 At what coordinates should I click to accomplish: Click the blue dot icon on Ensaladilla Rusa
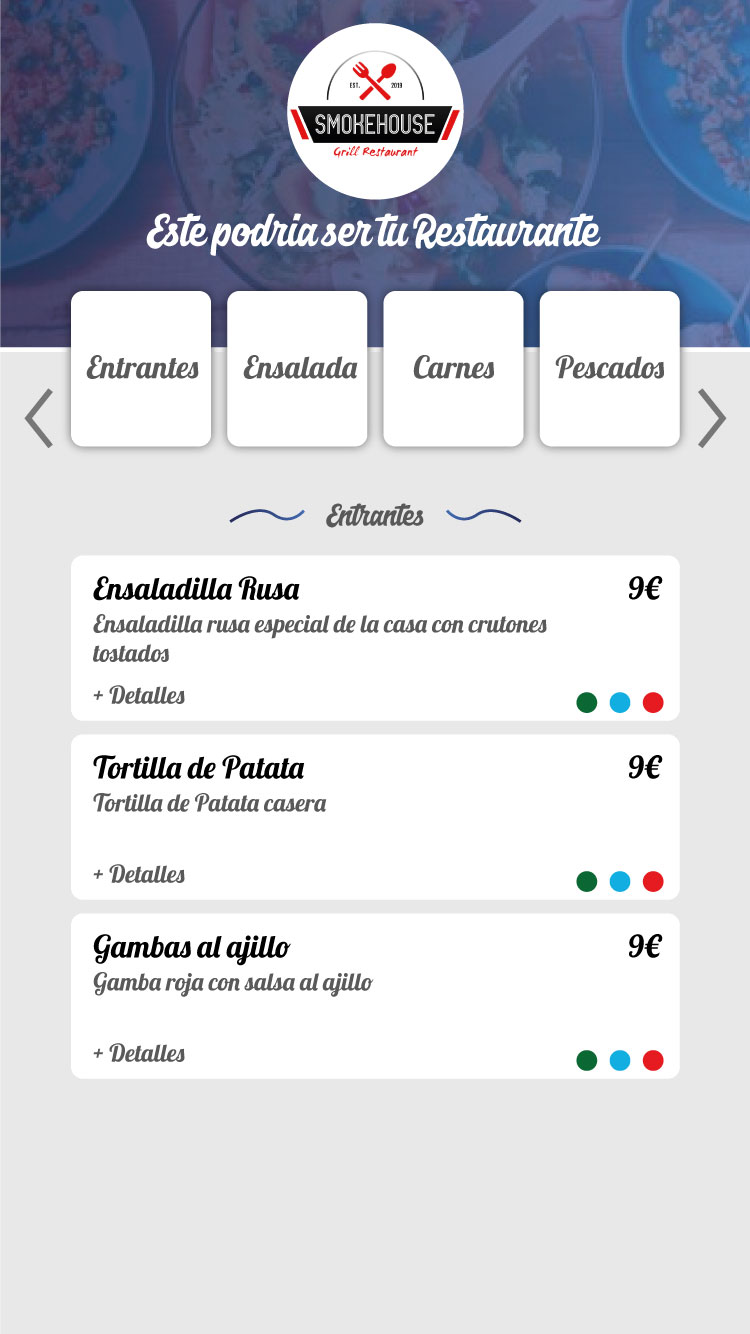tap(620, 702)
